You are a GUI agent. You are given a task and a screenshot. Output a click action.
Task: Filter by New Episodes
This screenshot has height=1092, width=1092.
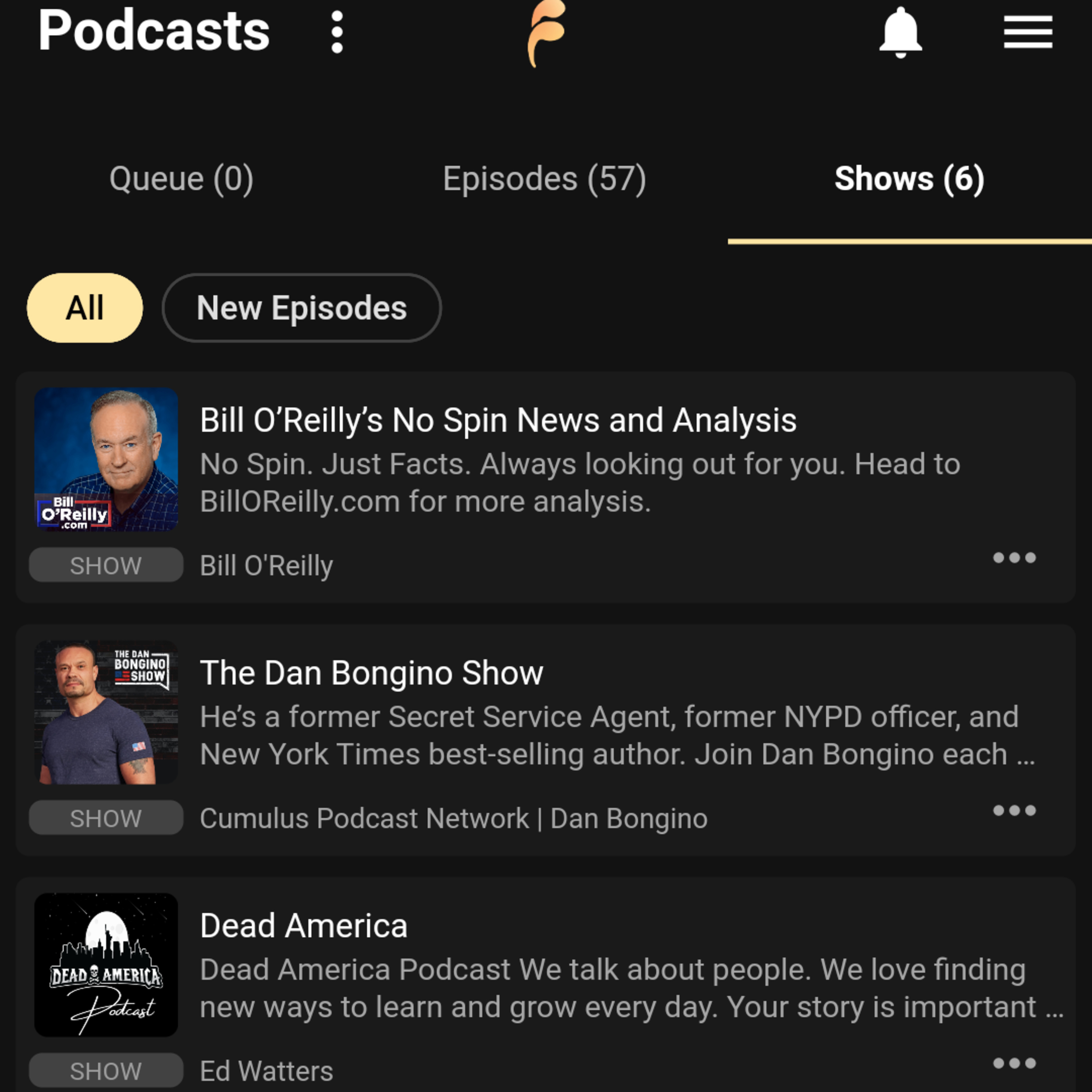tap(301, 308)
